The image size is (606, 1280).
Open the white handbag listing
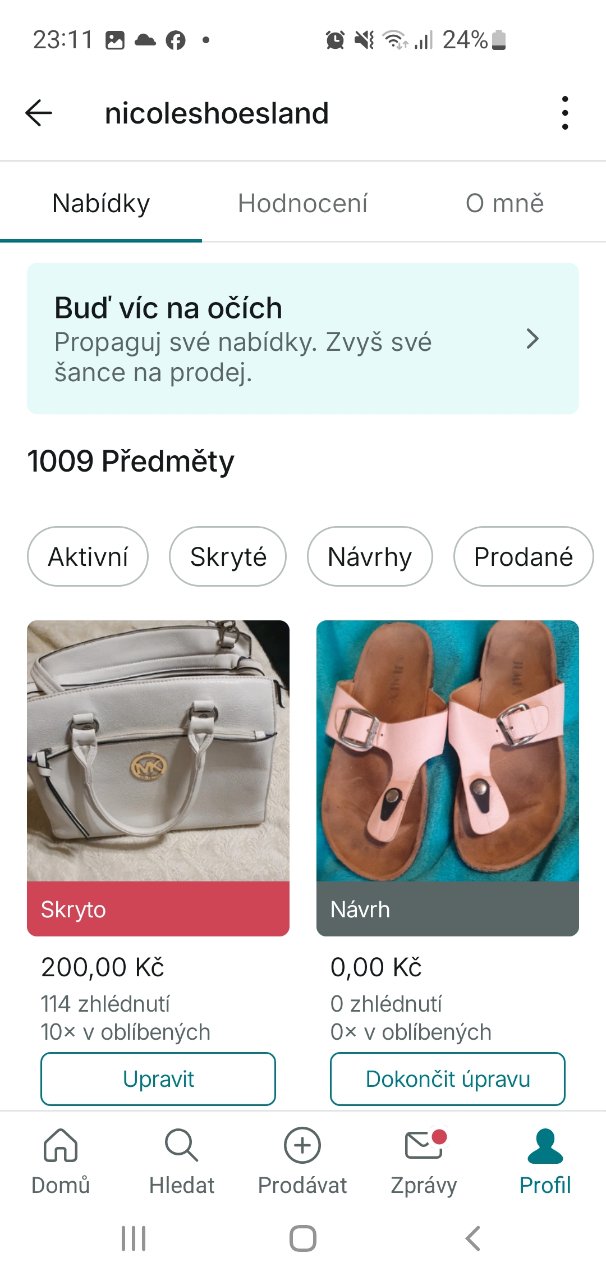158,752
